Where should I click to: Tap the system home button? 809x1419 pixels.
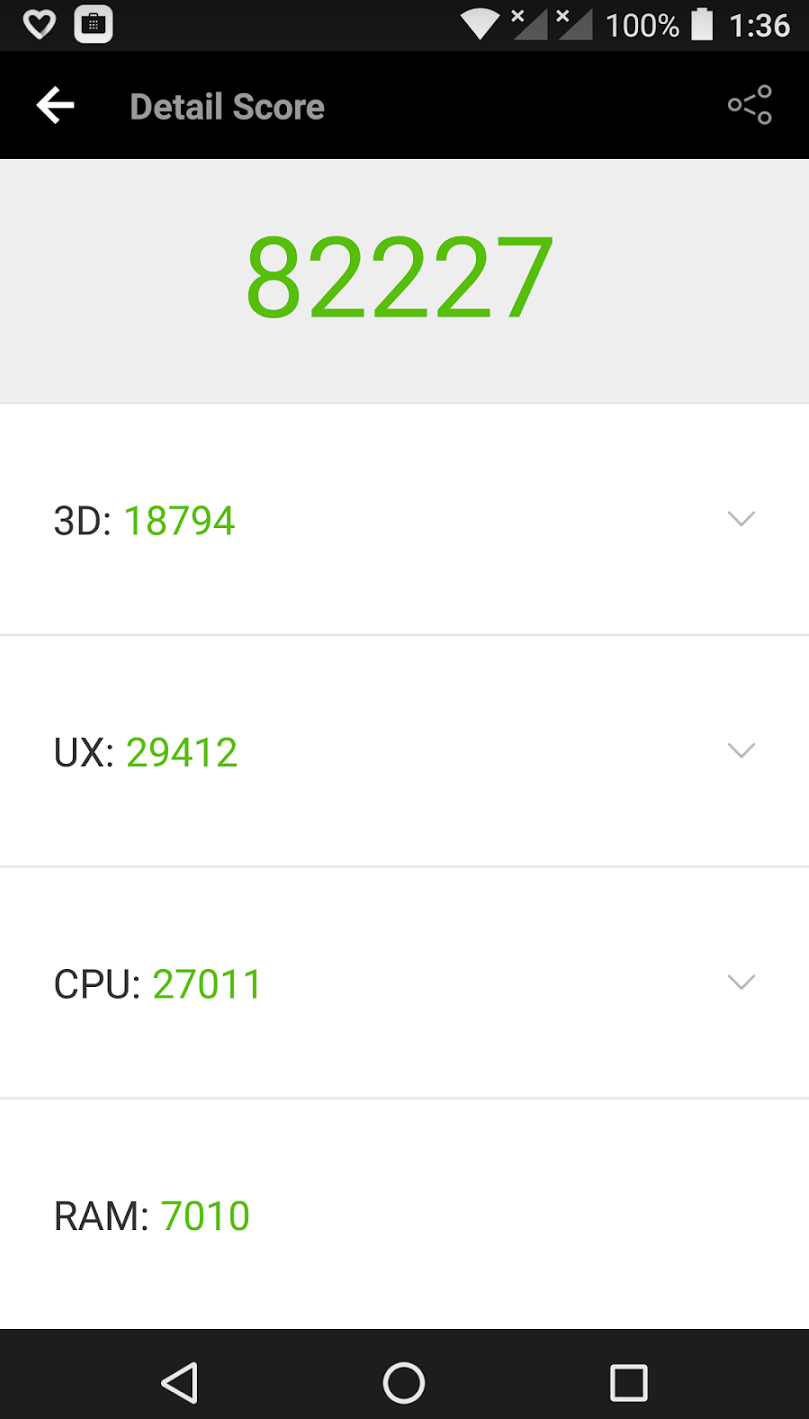[x=404, y=1383]
